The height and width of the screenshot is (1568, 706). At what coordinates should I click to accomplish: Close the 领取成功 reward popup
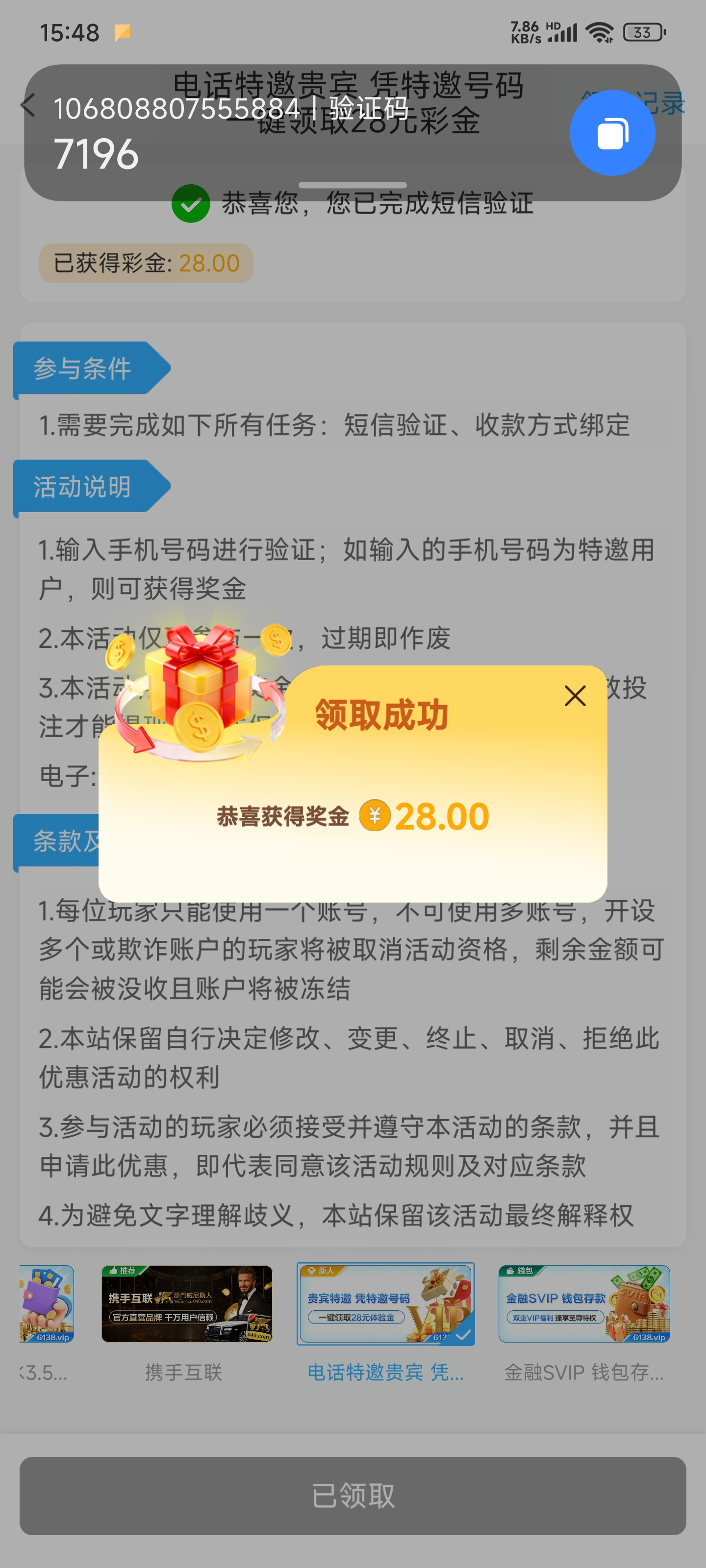click(x=575, y=696)
